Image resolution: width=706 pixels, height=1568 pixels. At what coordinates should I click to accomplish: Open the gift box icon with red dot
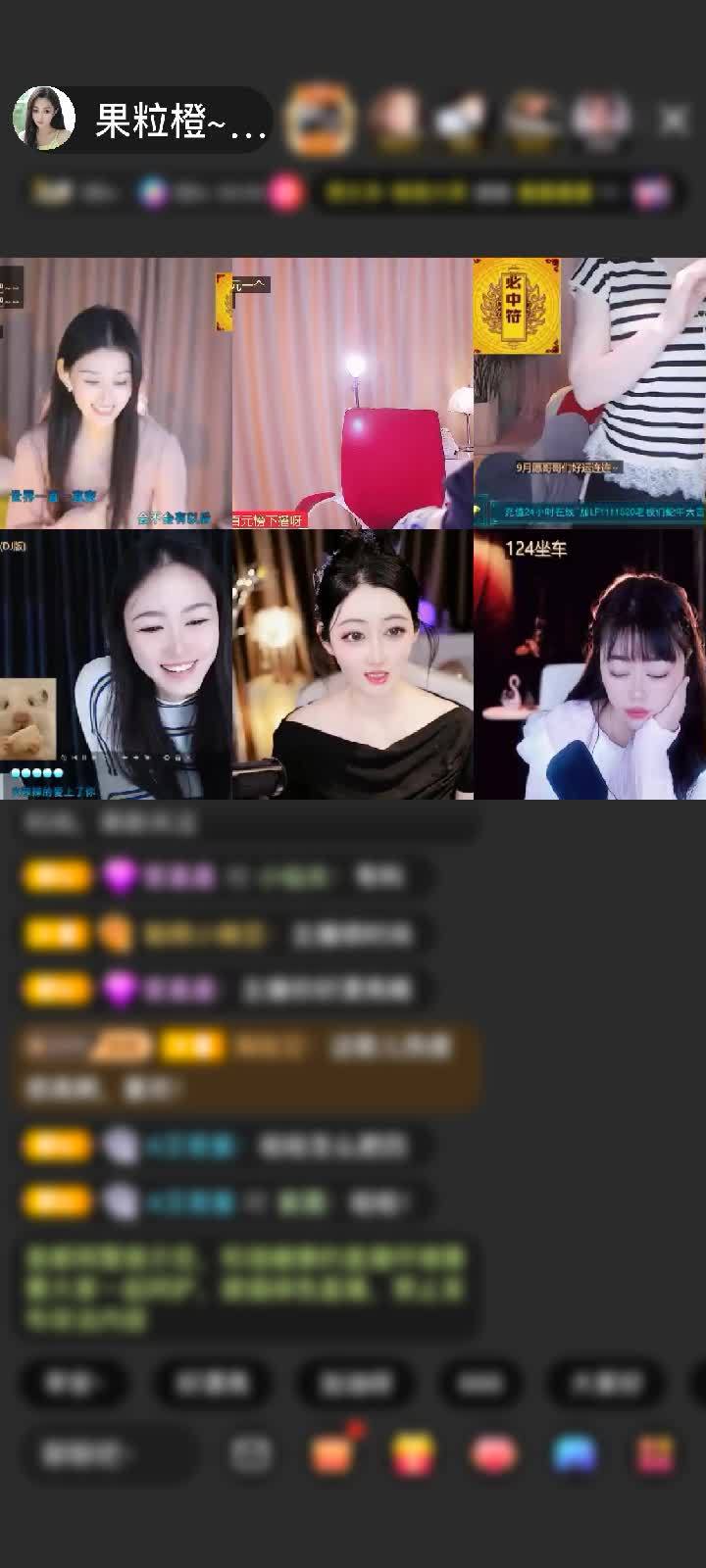point(333,1453)
